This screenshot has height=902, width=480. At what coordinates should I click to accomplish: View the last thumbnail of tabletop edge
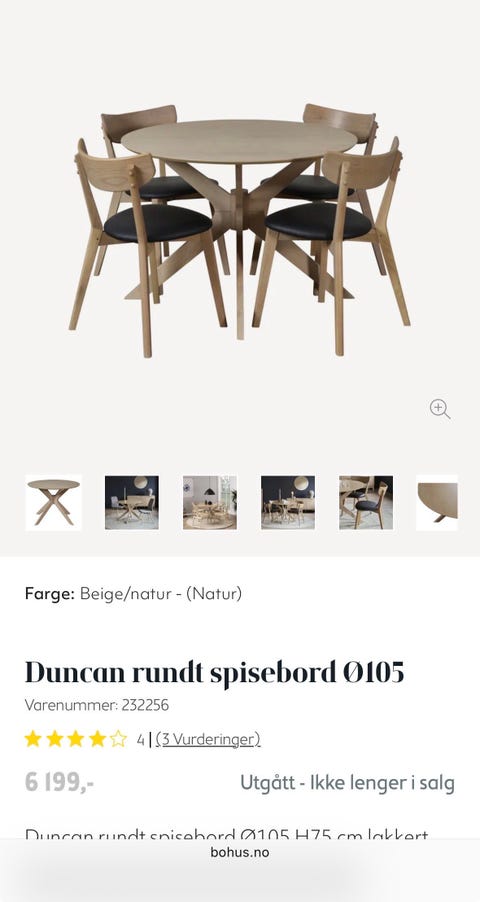coord(437,502)
